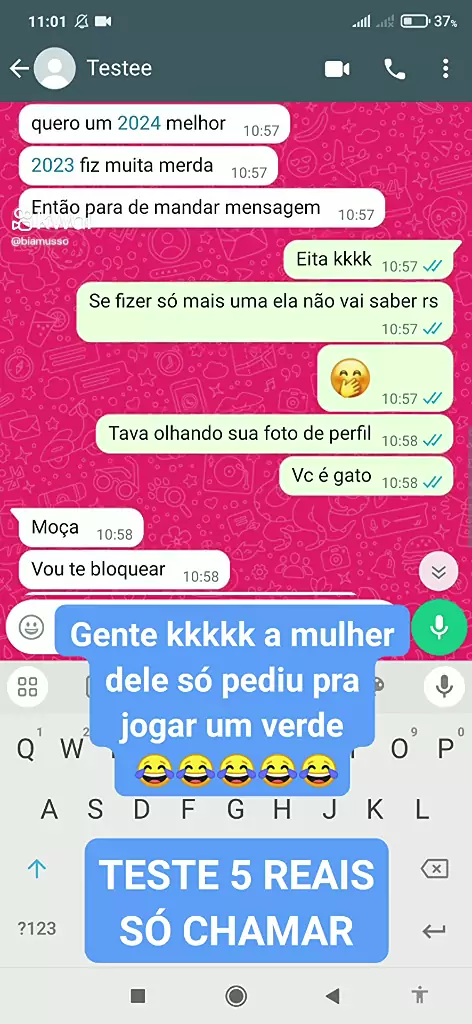Activate the keyboard's voice typing microphone
Viewport: 472px width, 1024px height.
pyautogui.click(x=445, y=686)
